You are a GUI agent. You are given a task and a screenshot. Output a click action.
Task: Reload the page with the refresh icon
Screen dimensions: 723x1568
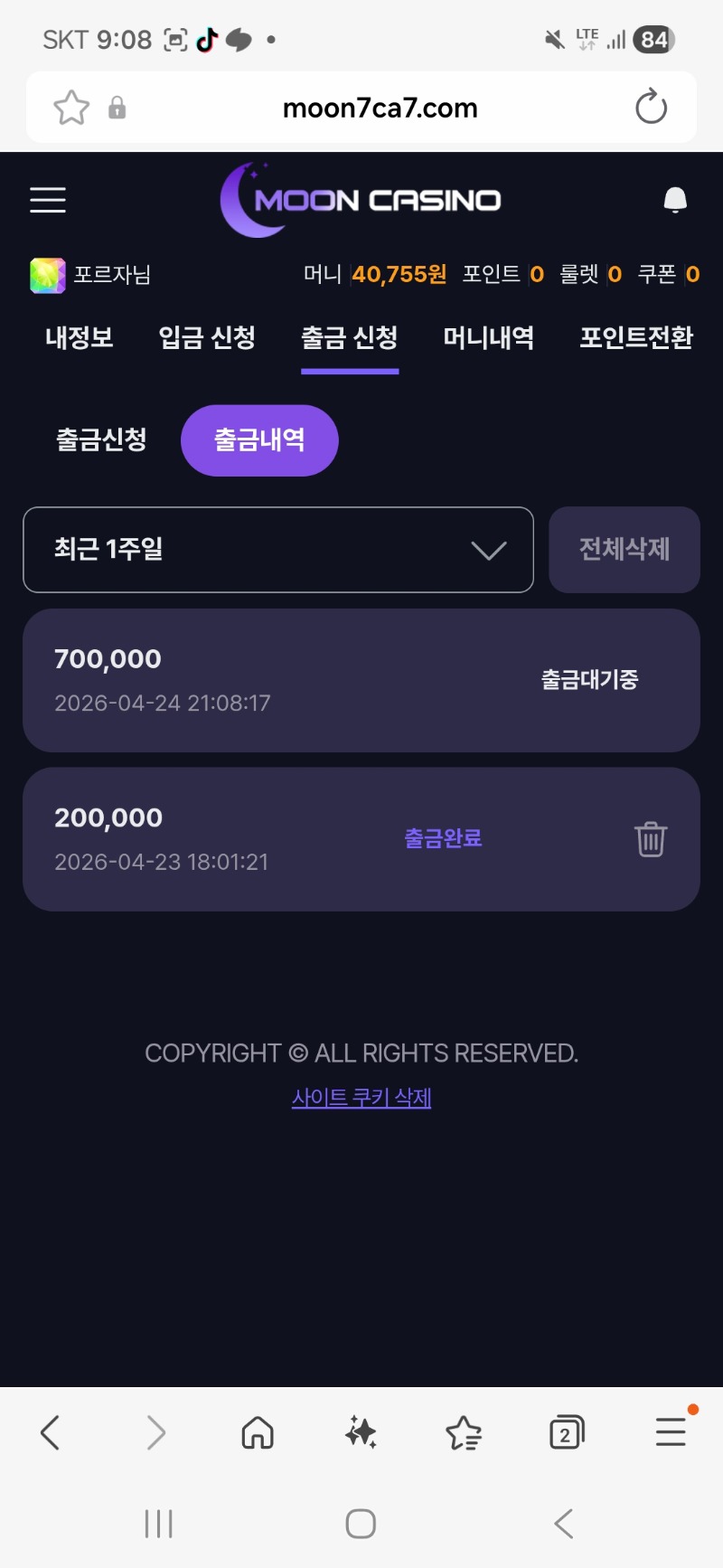[651, 107]
